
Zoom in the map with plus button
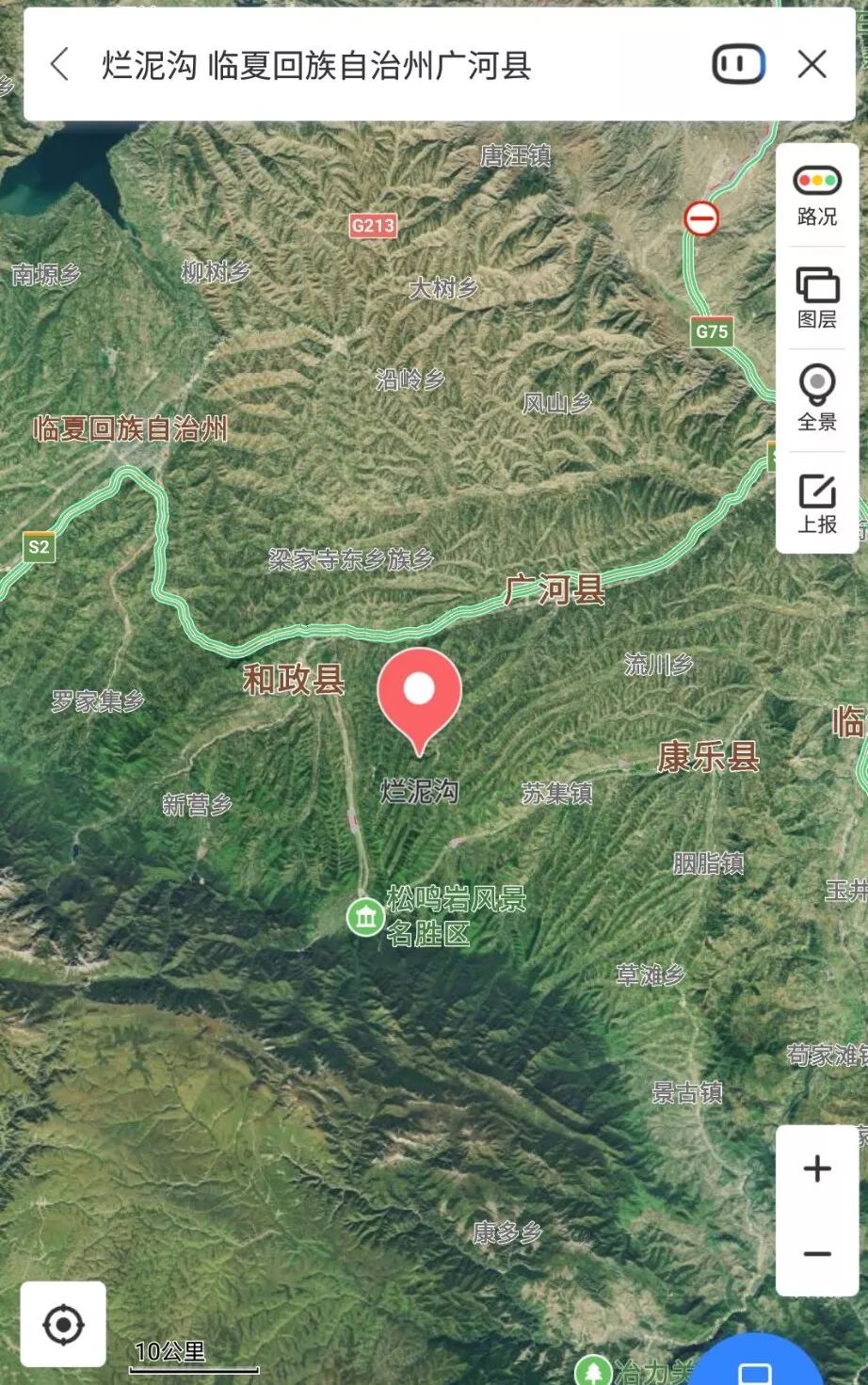coord(816,1168)
